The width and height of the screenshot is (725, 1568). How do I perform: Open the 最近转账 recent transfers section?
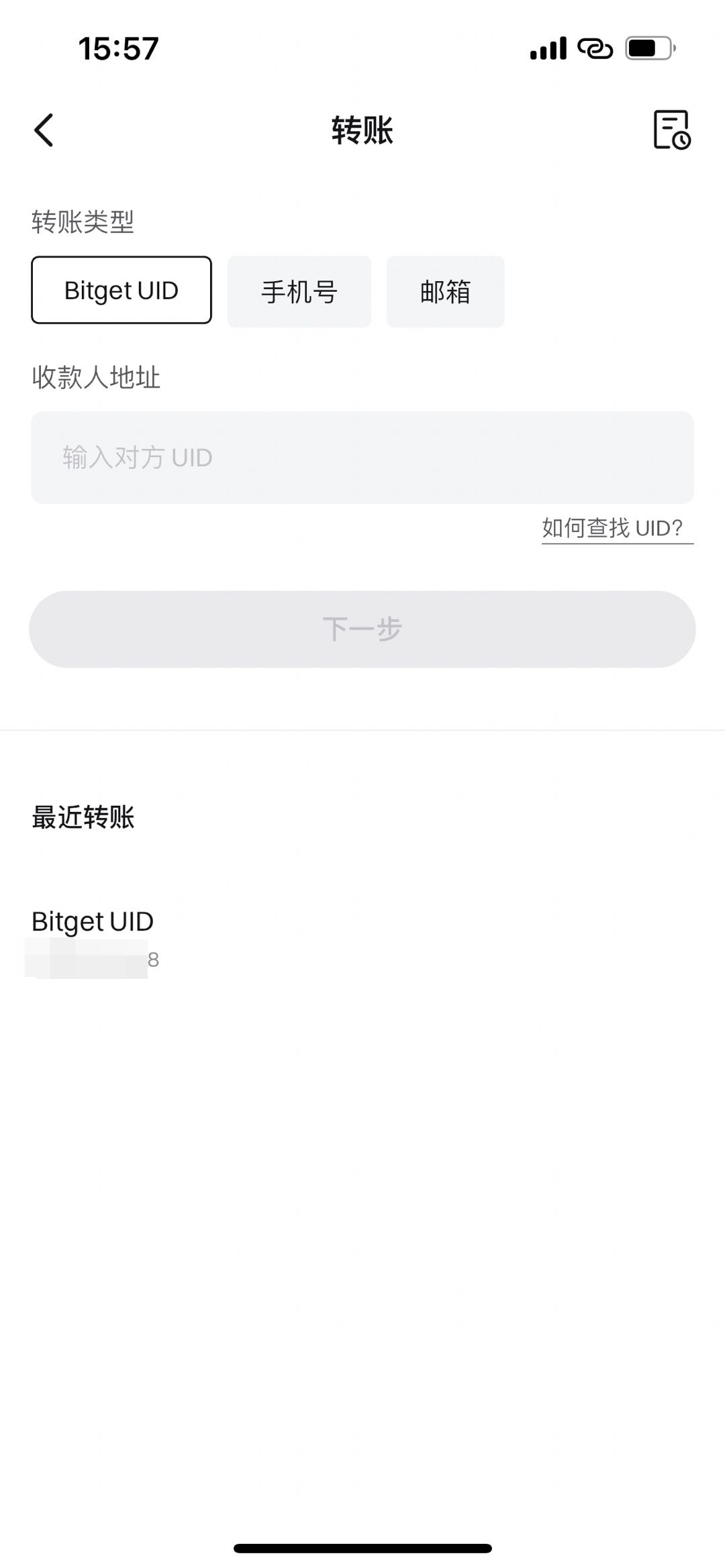coord(83,817)
